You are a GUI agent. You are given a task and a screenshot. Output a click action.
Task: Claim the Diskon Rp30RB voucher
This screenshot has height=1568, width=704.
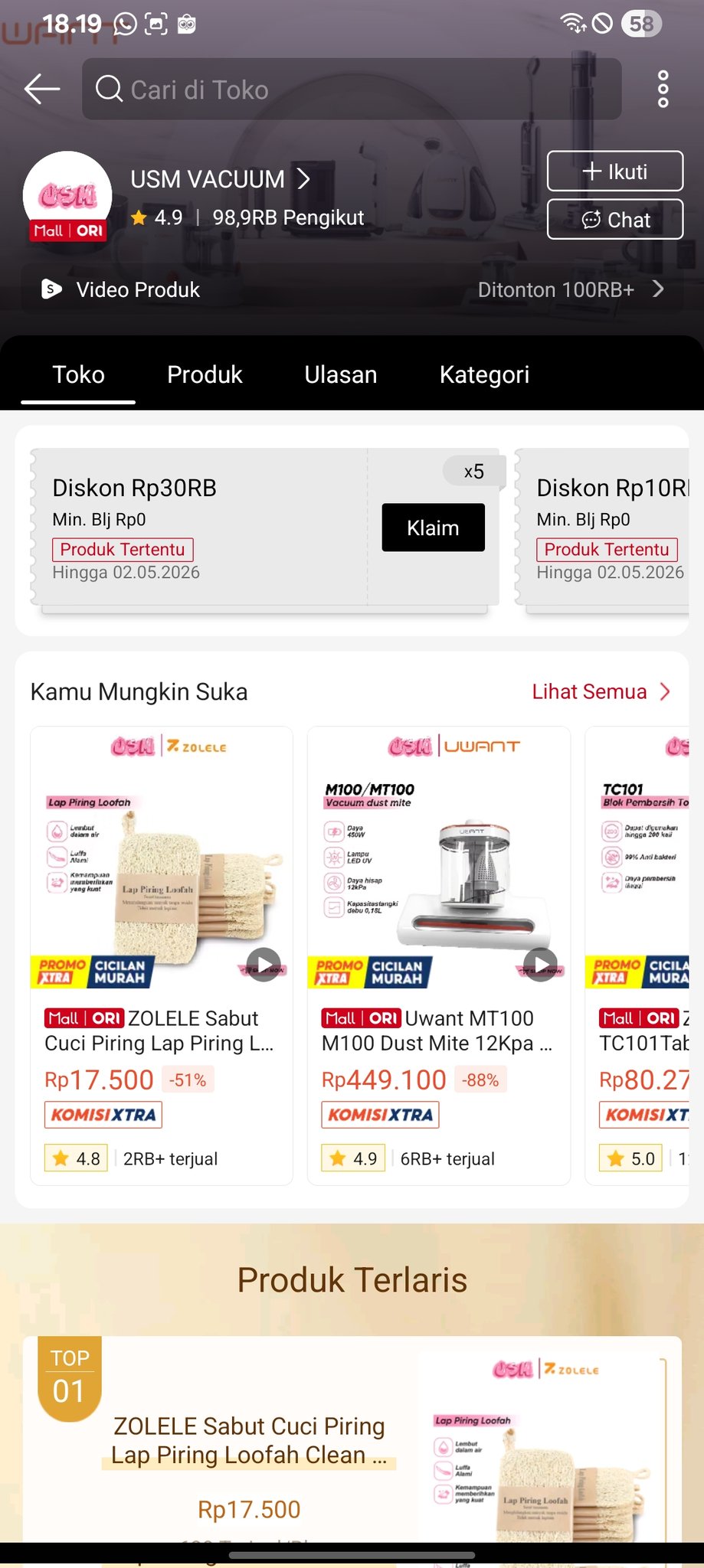[x=433, y=528]
